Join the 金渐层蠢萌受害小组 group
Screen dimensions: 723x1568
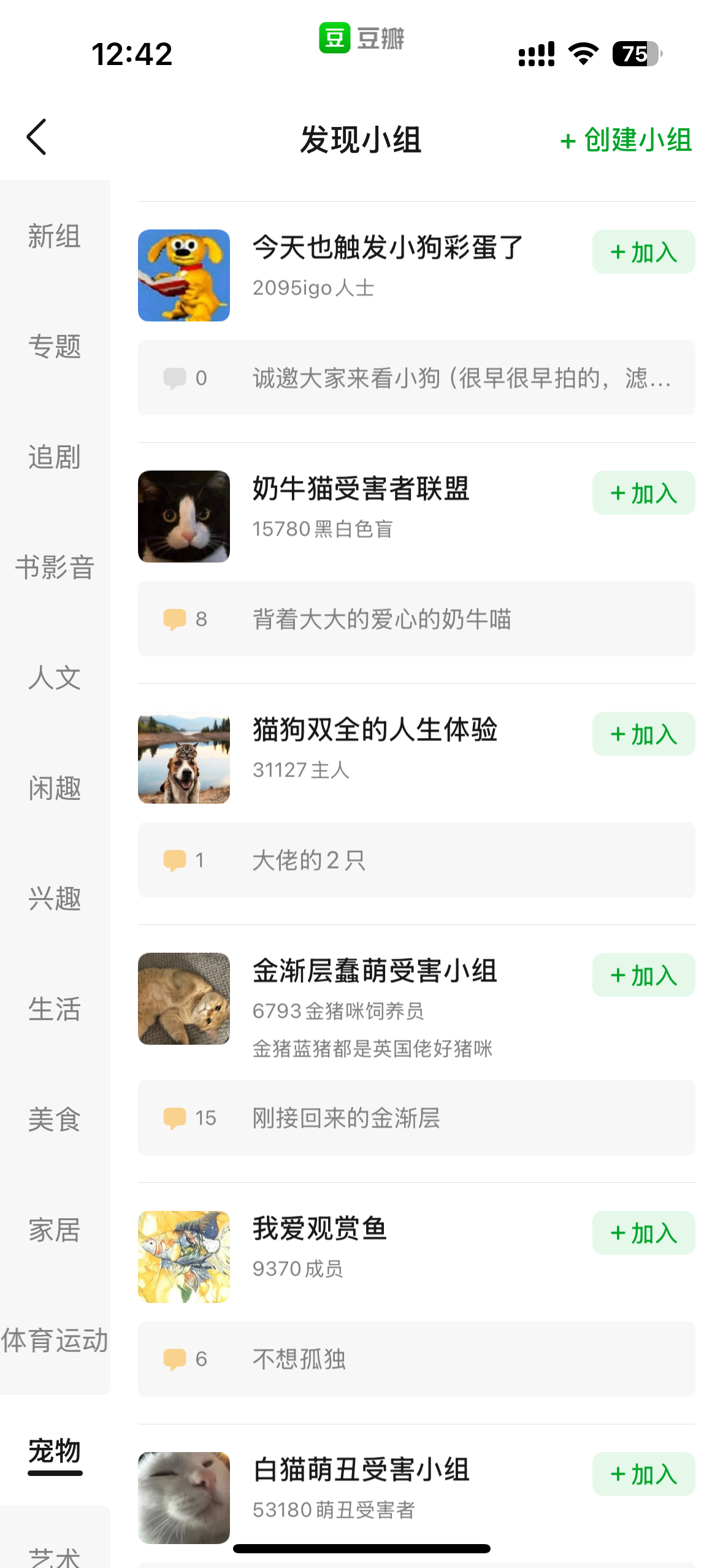pyautogui.click(x=643, y=975)
